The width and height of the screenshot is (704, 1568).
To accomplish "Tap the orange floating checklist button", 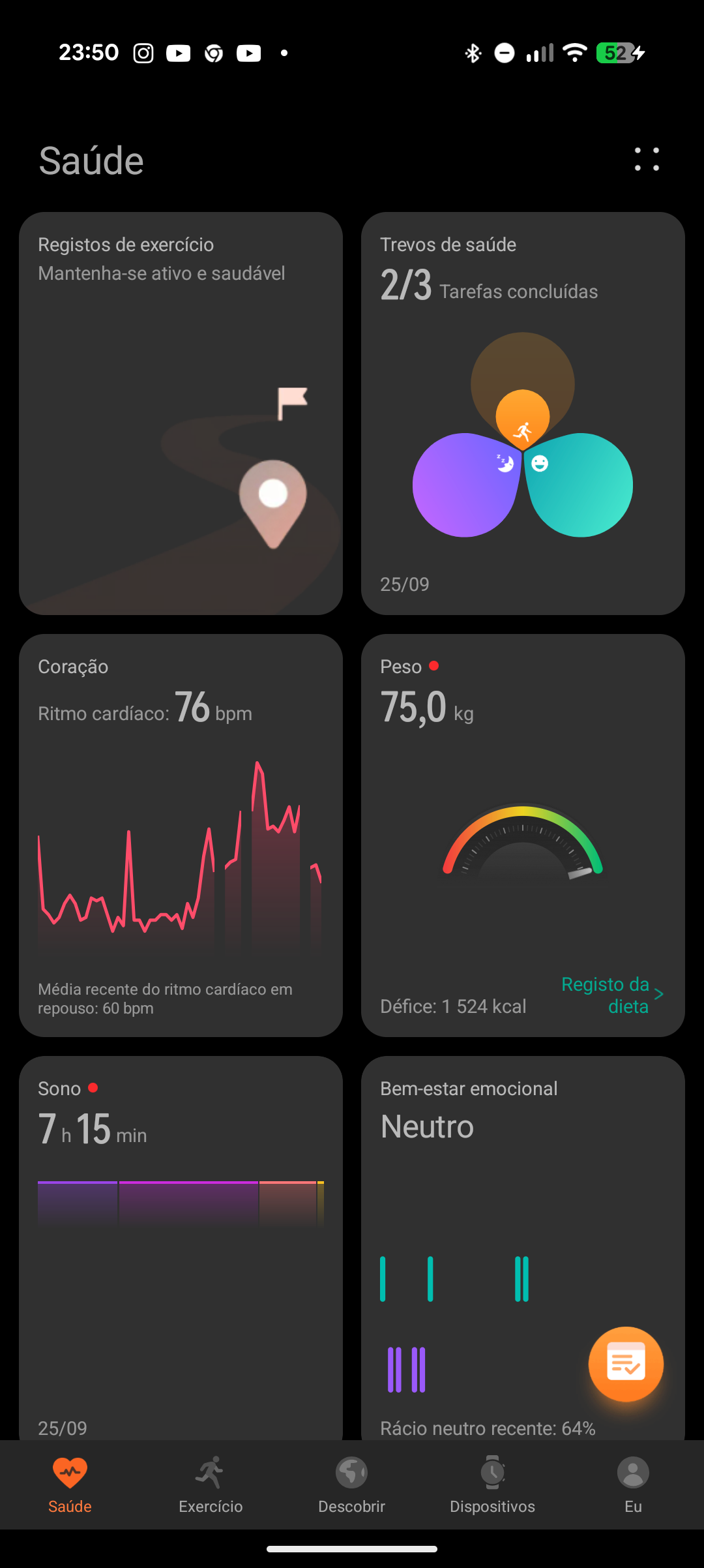I will tap(626, 1364).
